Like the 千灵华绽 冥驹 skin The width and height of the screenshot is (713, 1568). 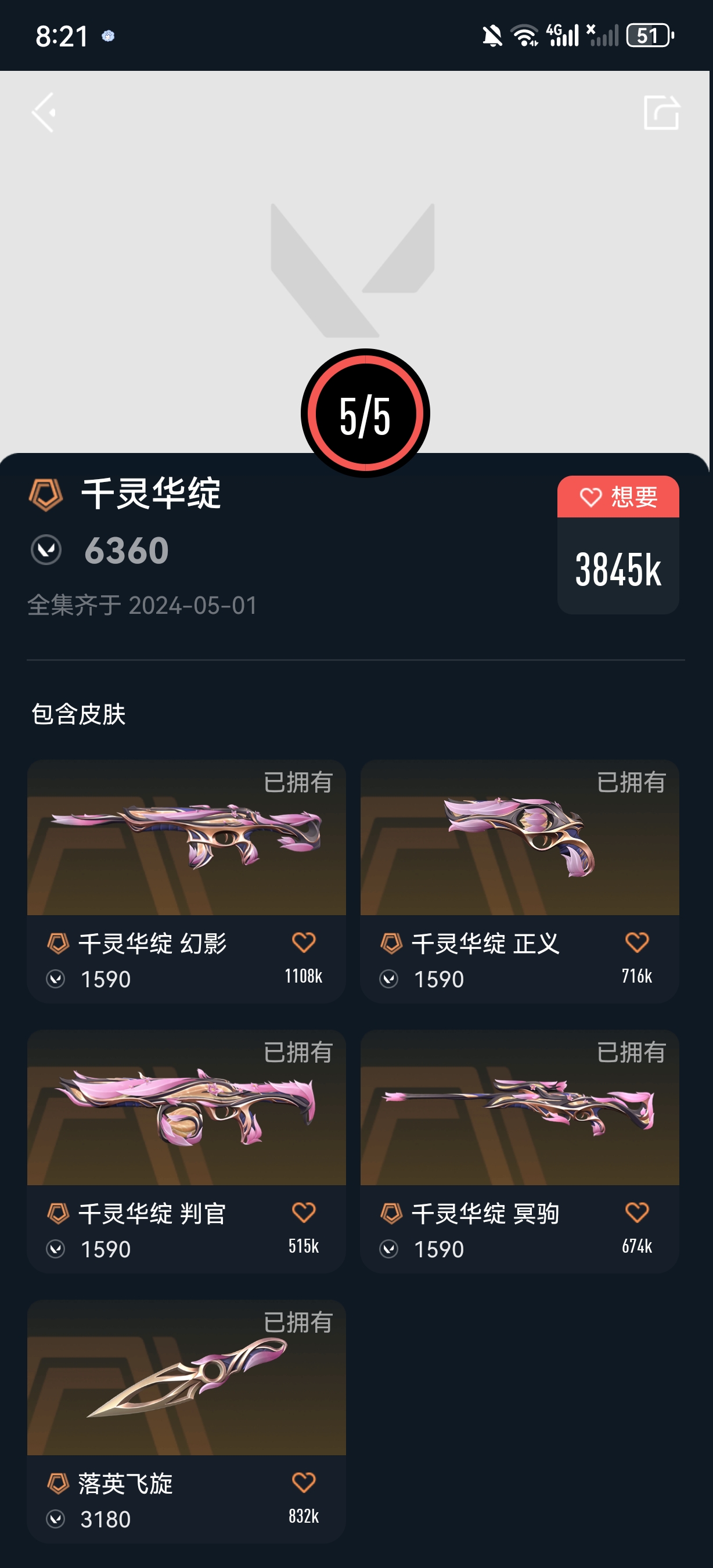coord(637,1213)
